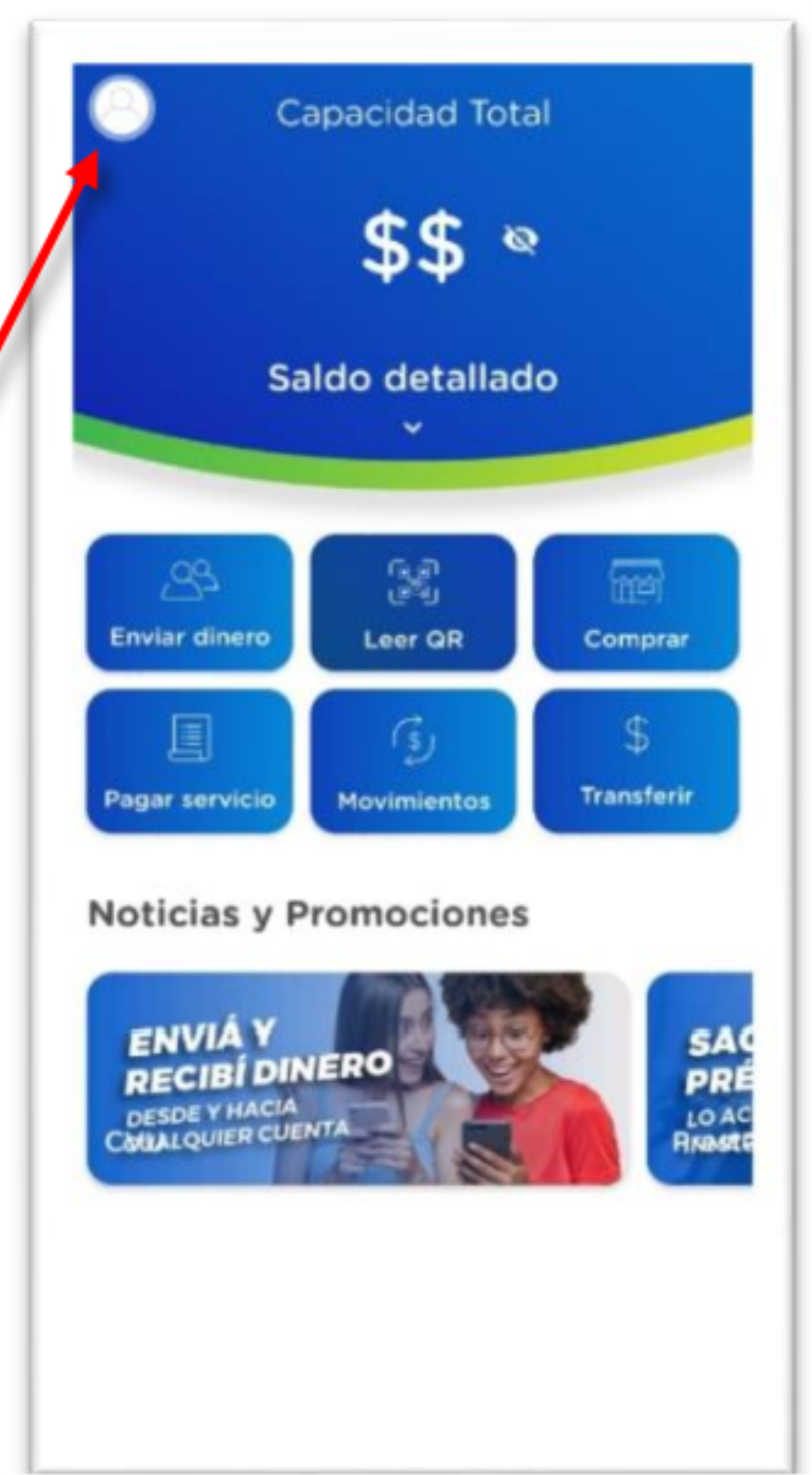Choose Pagar servicio
Viewport: 812px width, 1475px height.
190,761
